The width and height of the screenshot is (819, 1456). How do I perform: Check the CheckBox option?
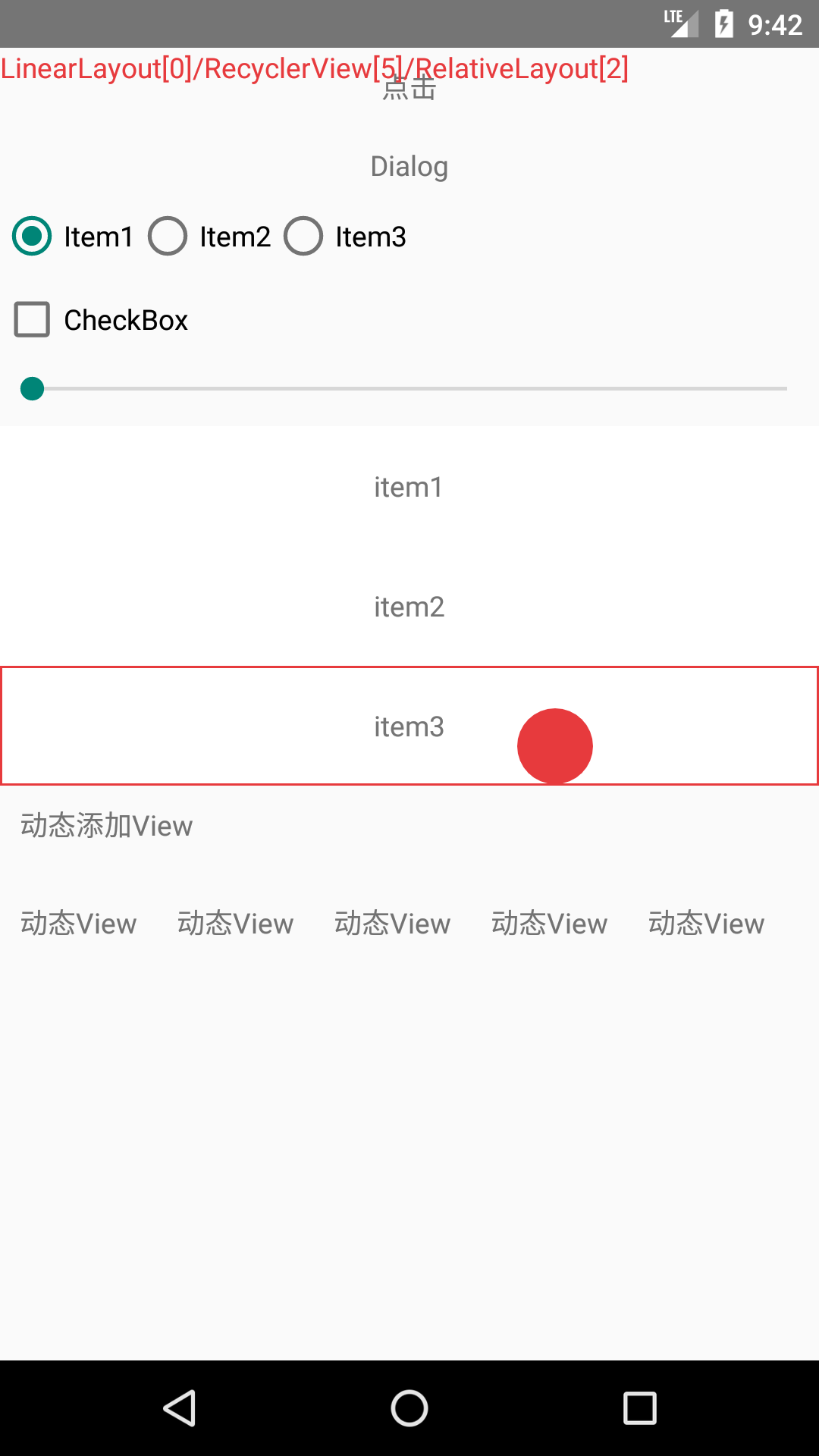pyautogui.click(x=100, y=320)
